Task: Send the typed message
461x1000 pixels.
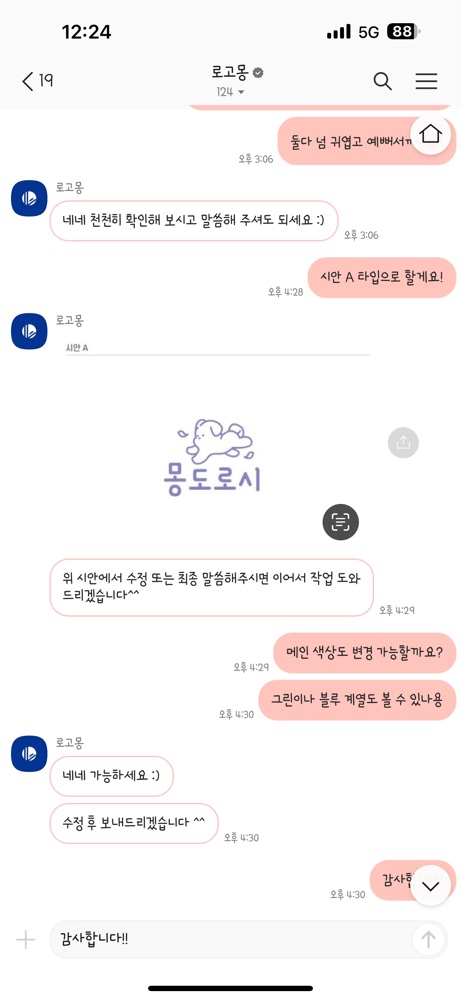Action: [x=428, y=939]
